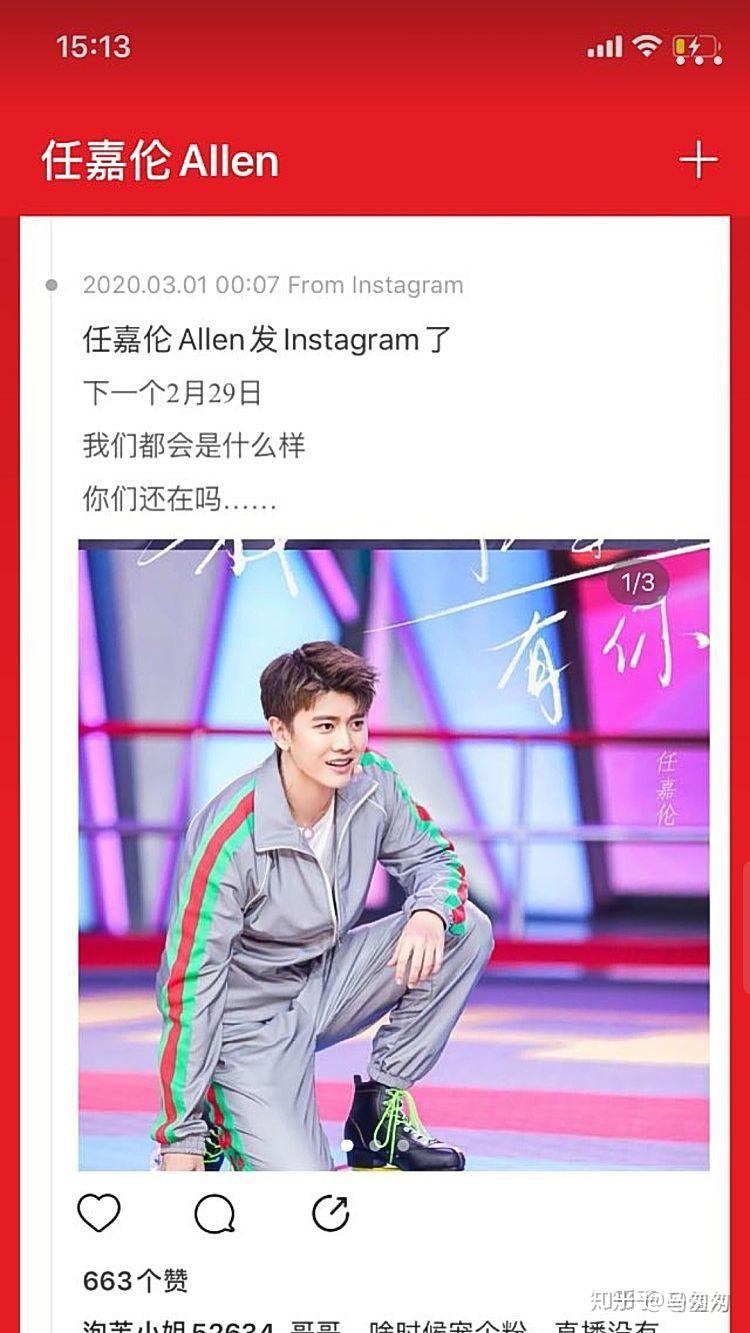
Task: Tap the plus icon in the header
Action: pos(698,160)
